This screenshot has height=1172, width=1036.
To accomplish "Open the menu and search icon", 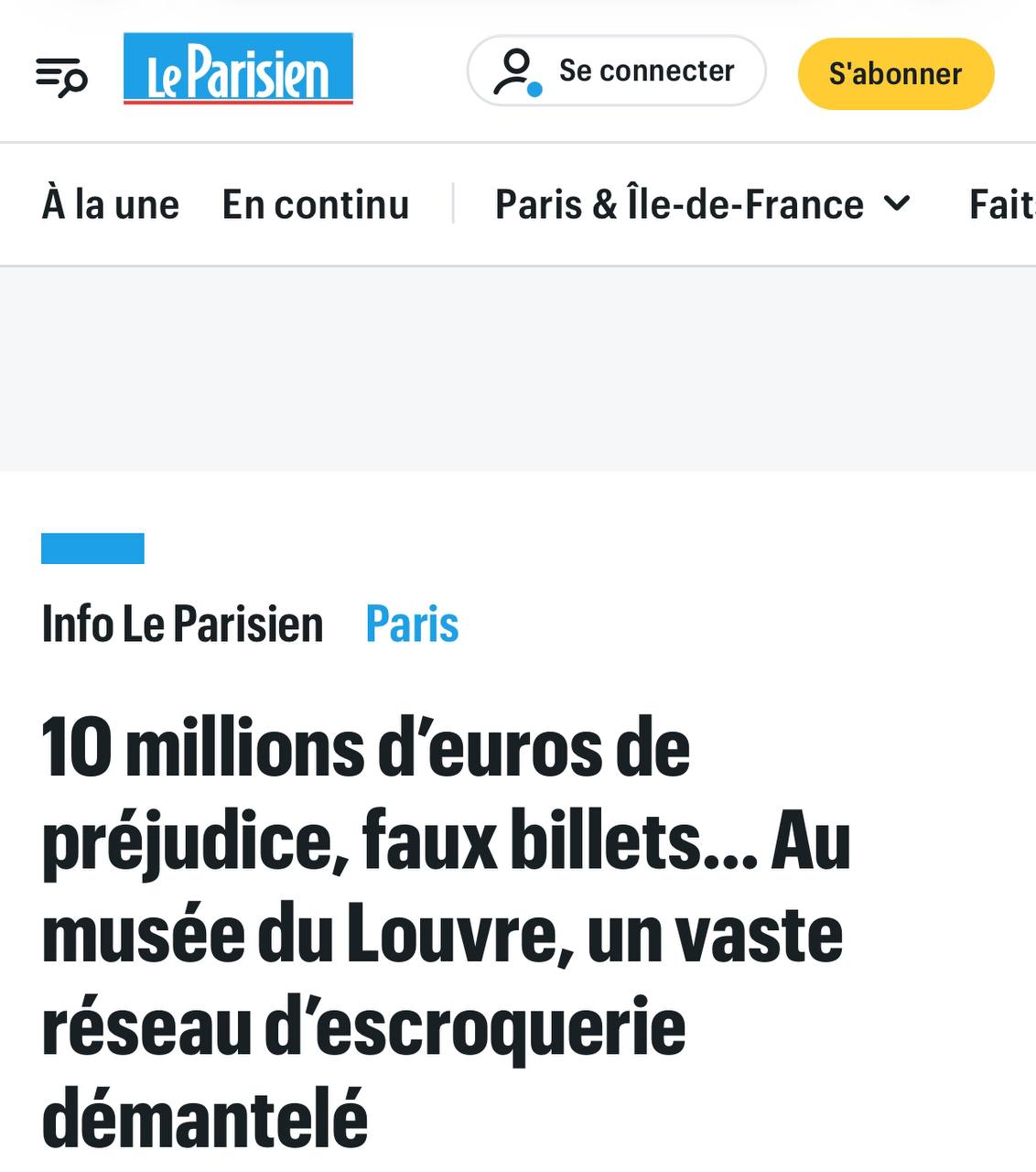I will pyautogui.click(x=61, y=76).
